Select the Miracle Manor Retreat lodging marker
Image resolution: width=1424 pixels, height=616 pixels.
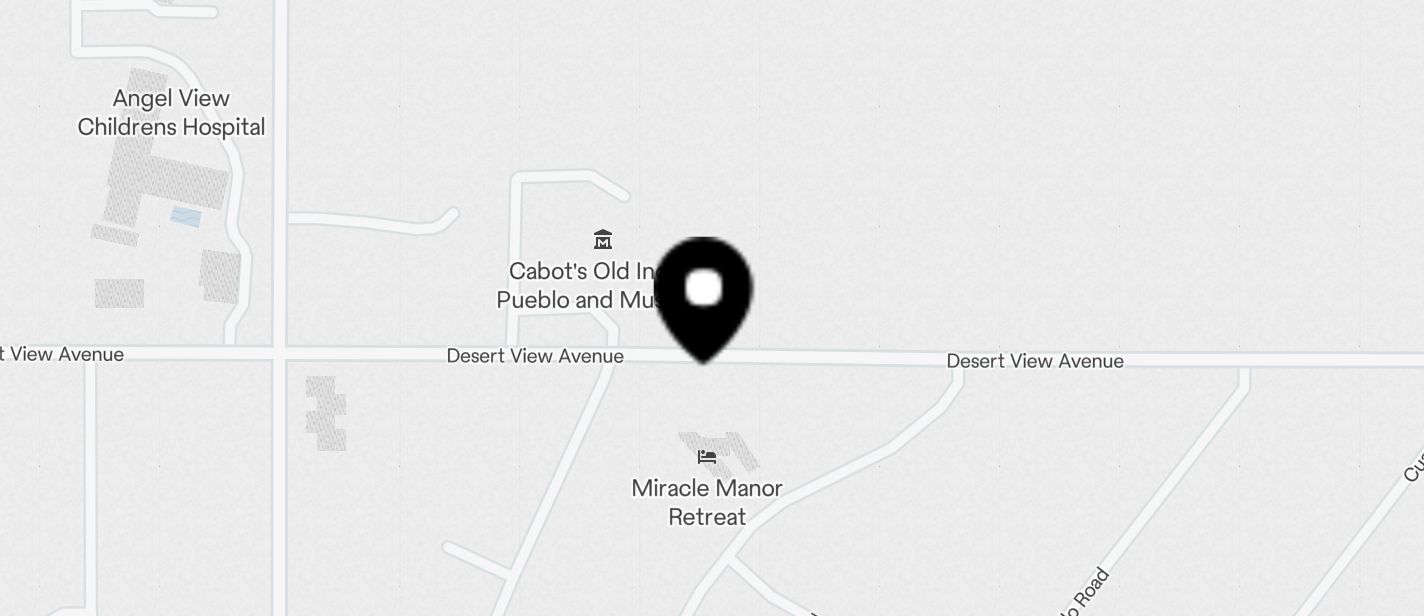[707, 457]
